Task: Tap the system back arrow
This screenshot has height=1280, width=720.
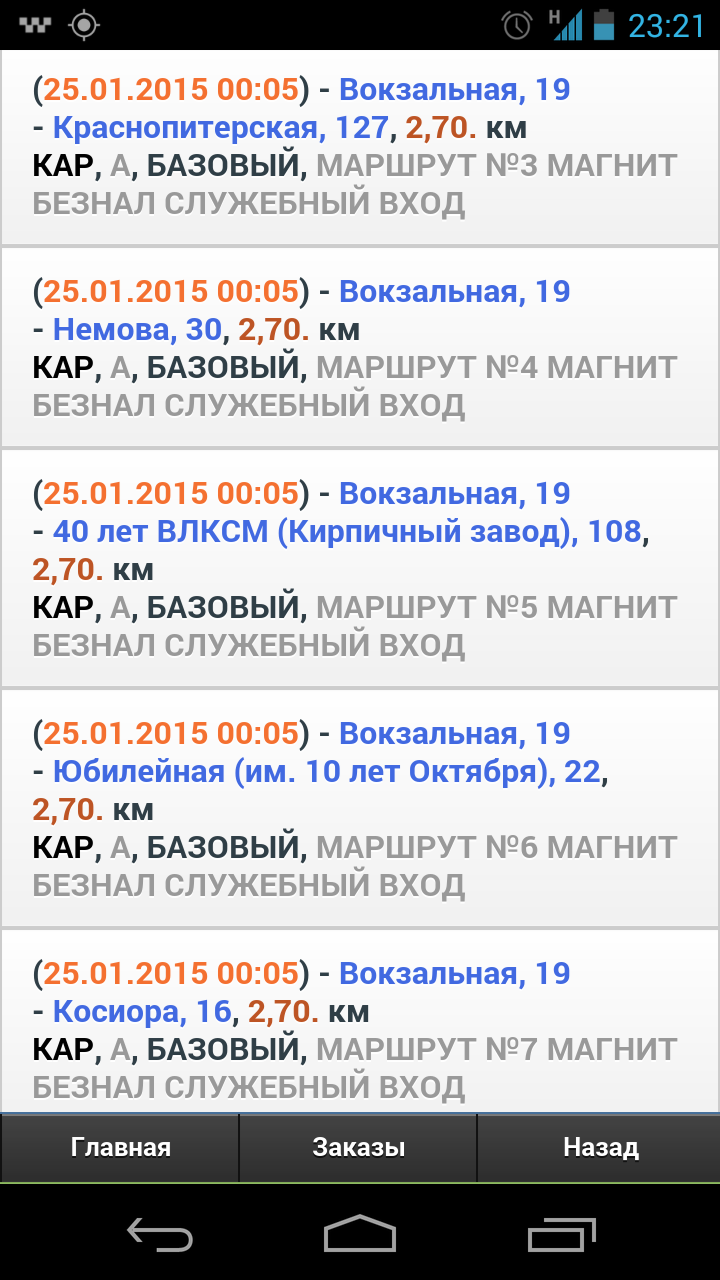Action: coord(160,1233)
